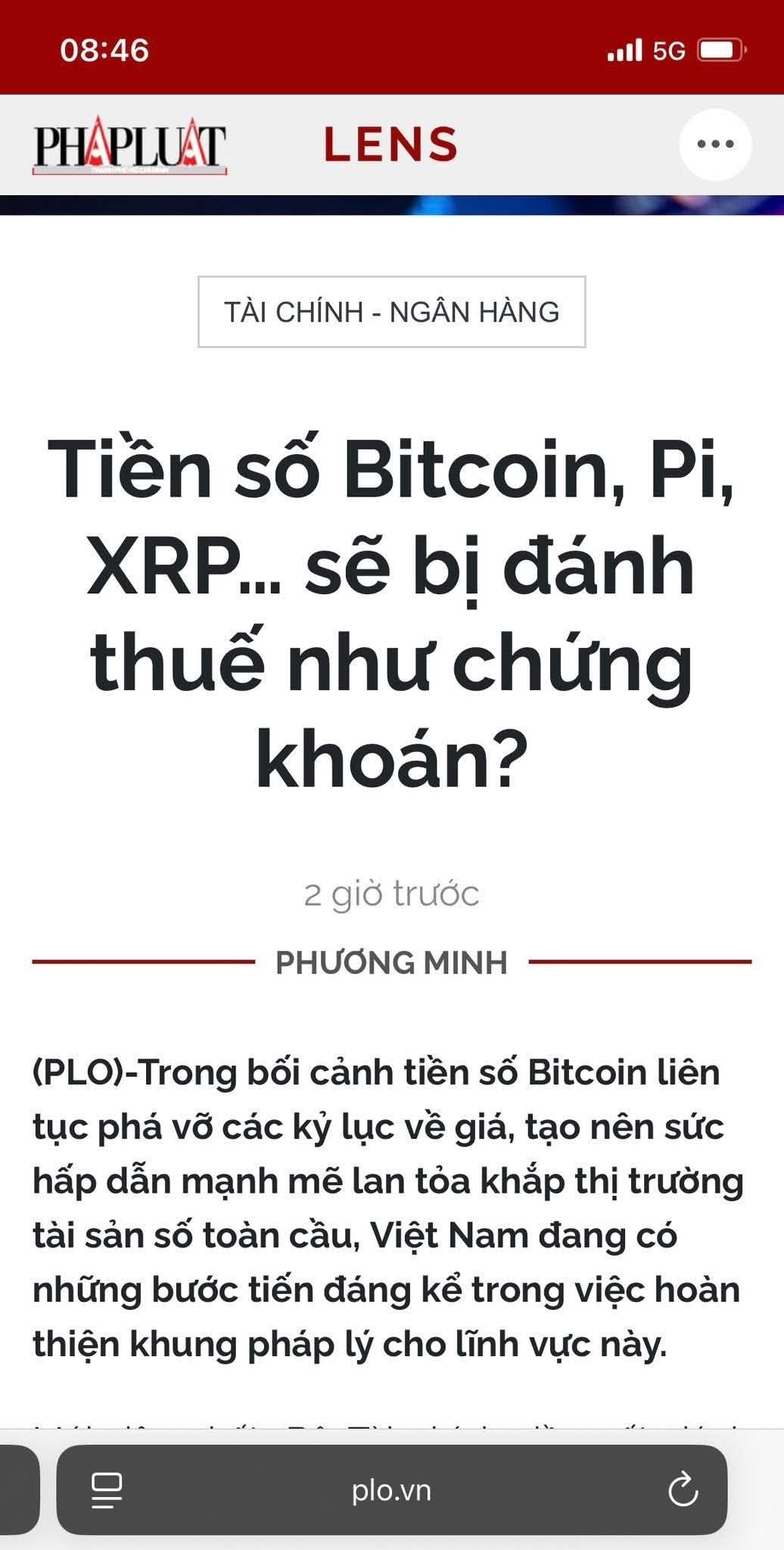Open the three-dot overflow menu

715,144
